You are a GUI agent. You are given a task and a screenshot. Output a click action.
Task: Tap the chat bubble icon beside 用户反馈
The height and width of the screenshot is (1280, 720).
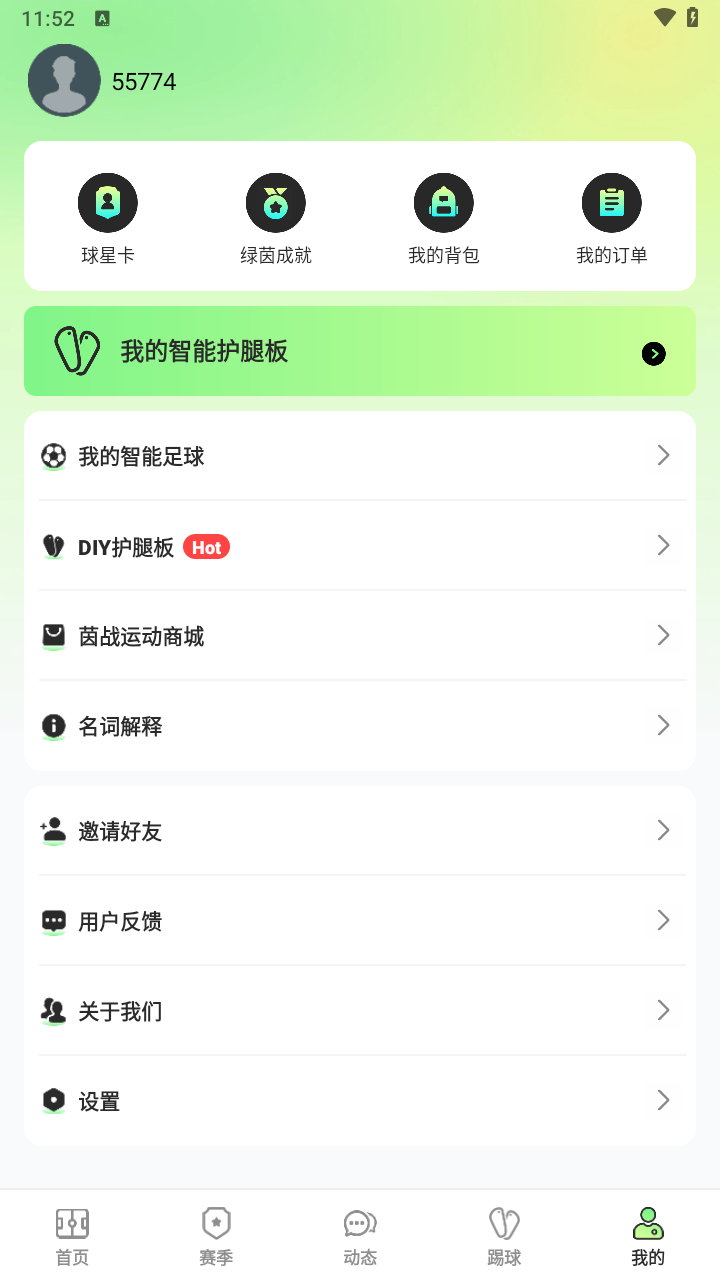[x=53, y=921]
